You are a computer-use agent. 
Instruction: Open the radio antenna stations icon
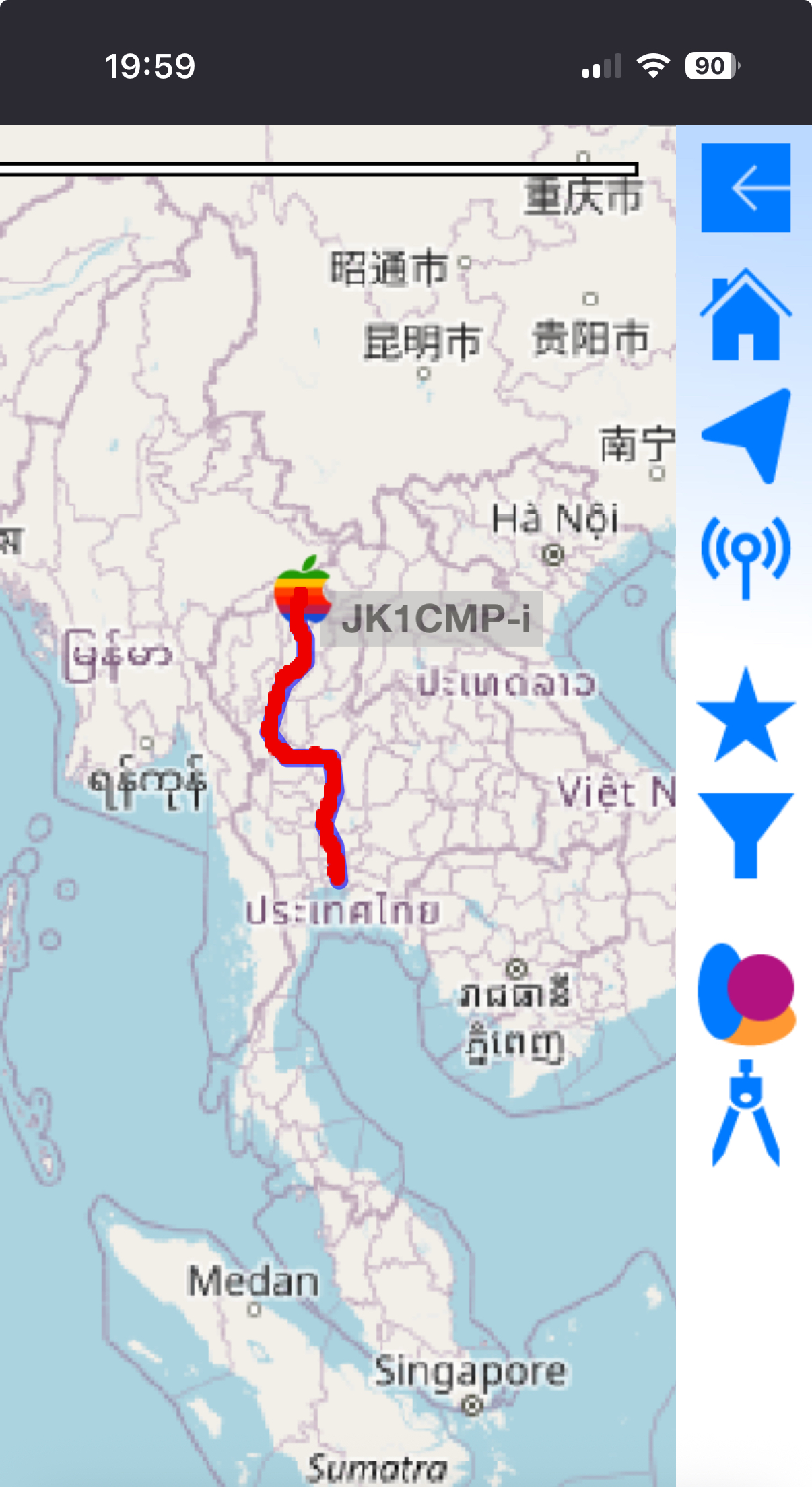(x=745, y=556)
